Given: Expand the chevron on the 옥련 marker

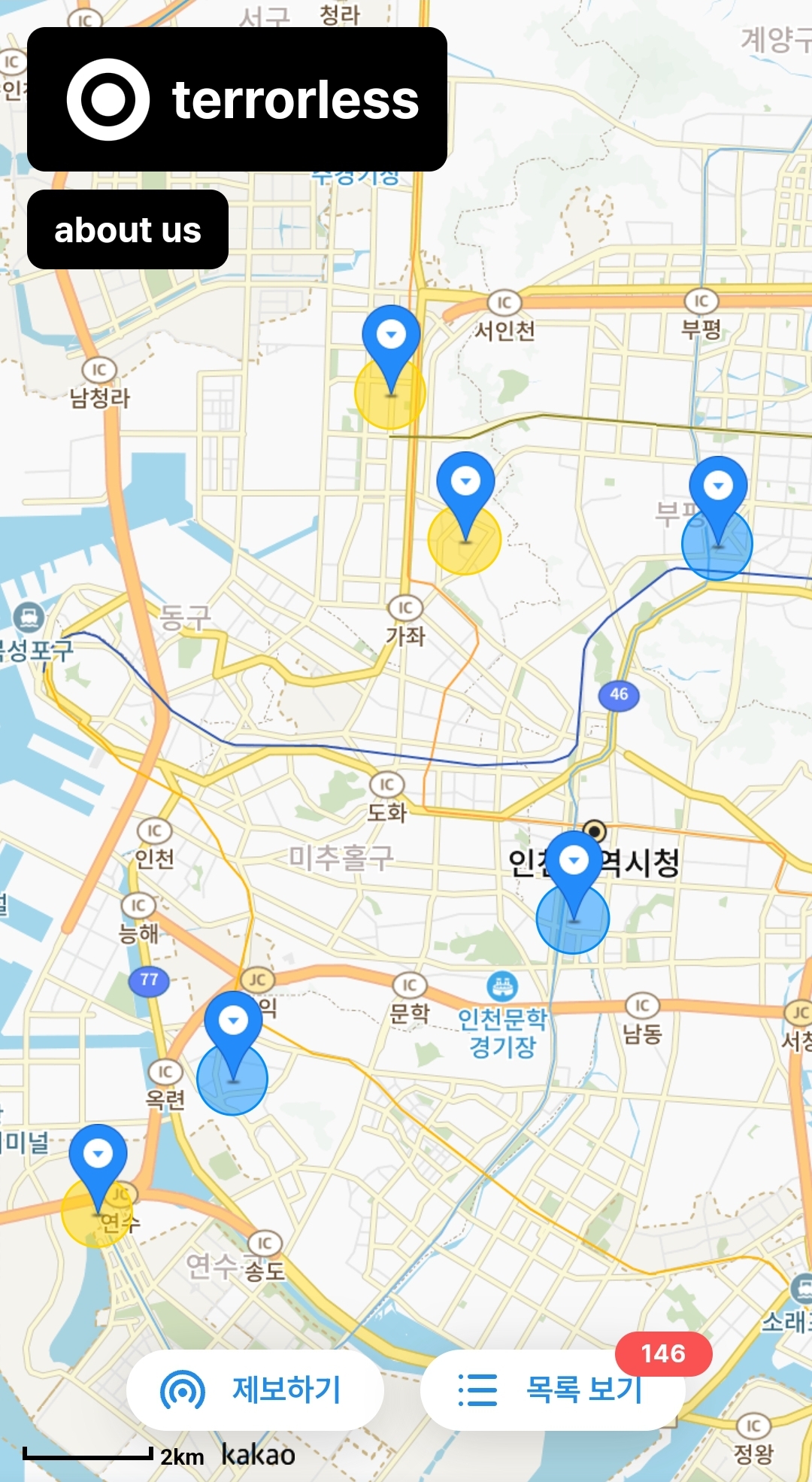Looking at the screenshot, I should pos(234,1020).
